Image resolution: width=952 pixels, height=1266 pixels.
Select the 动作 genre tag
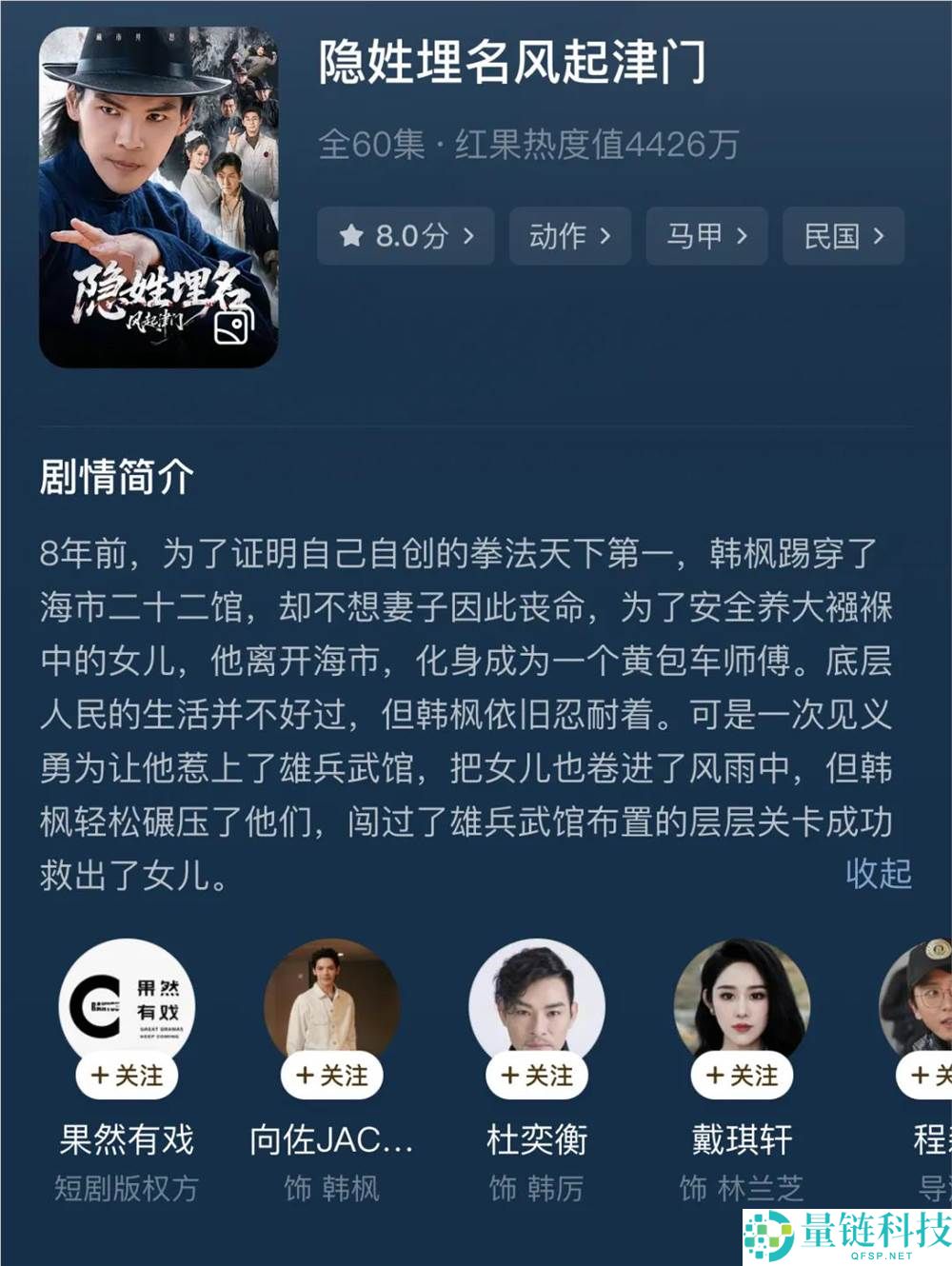(x=568, y=236)
